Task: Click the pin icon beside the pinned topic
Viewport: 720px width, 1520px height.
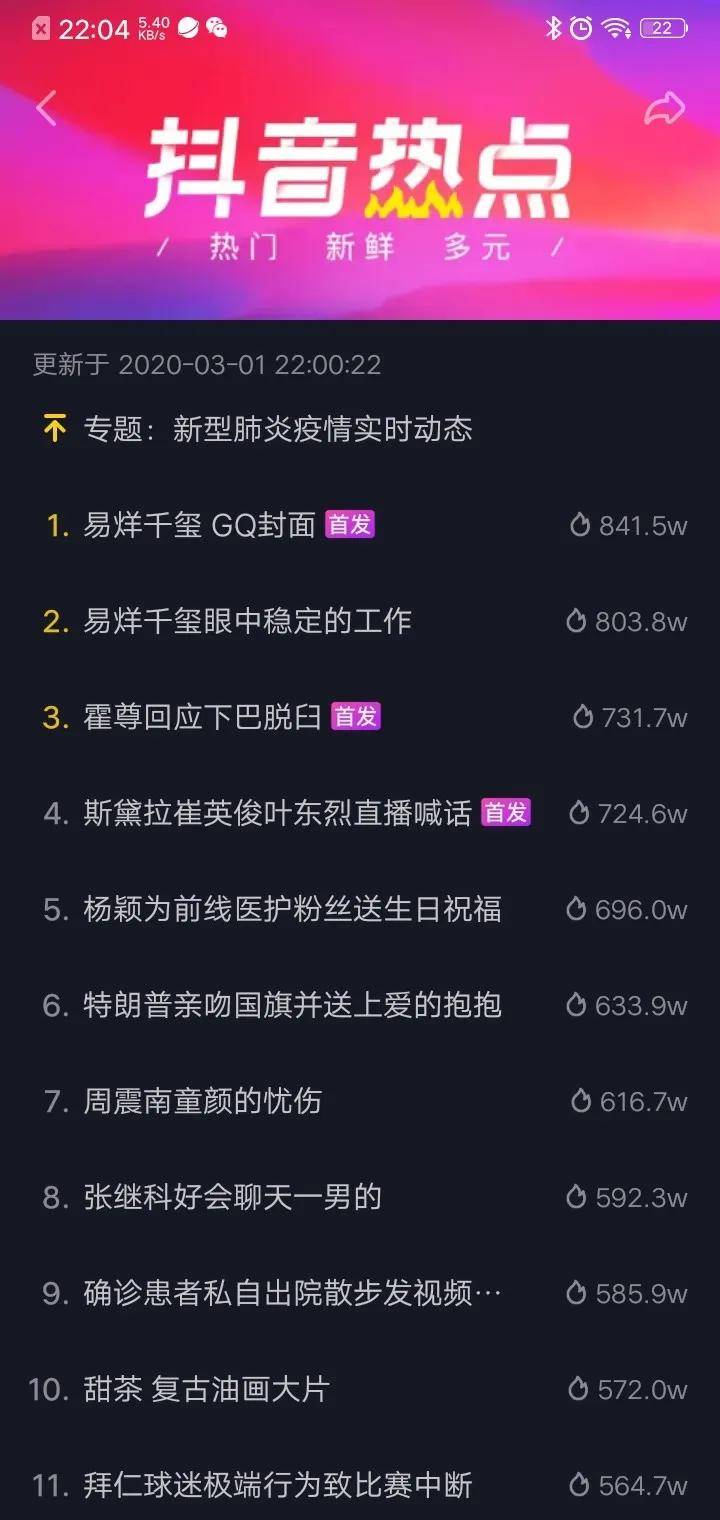Action: (x=55, y=429)
